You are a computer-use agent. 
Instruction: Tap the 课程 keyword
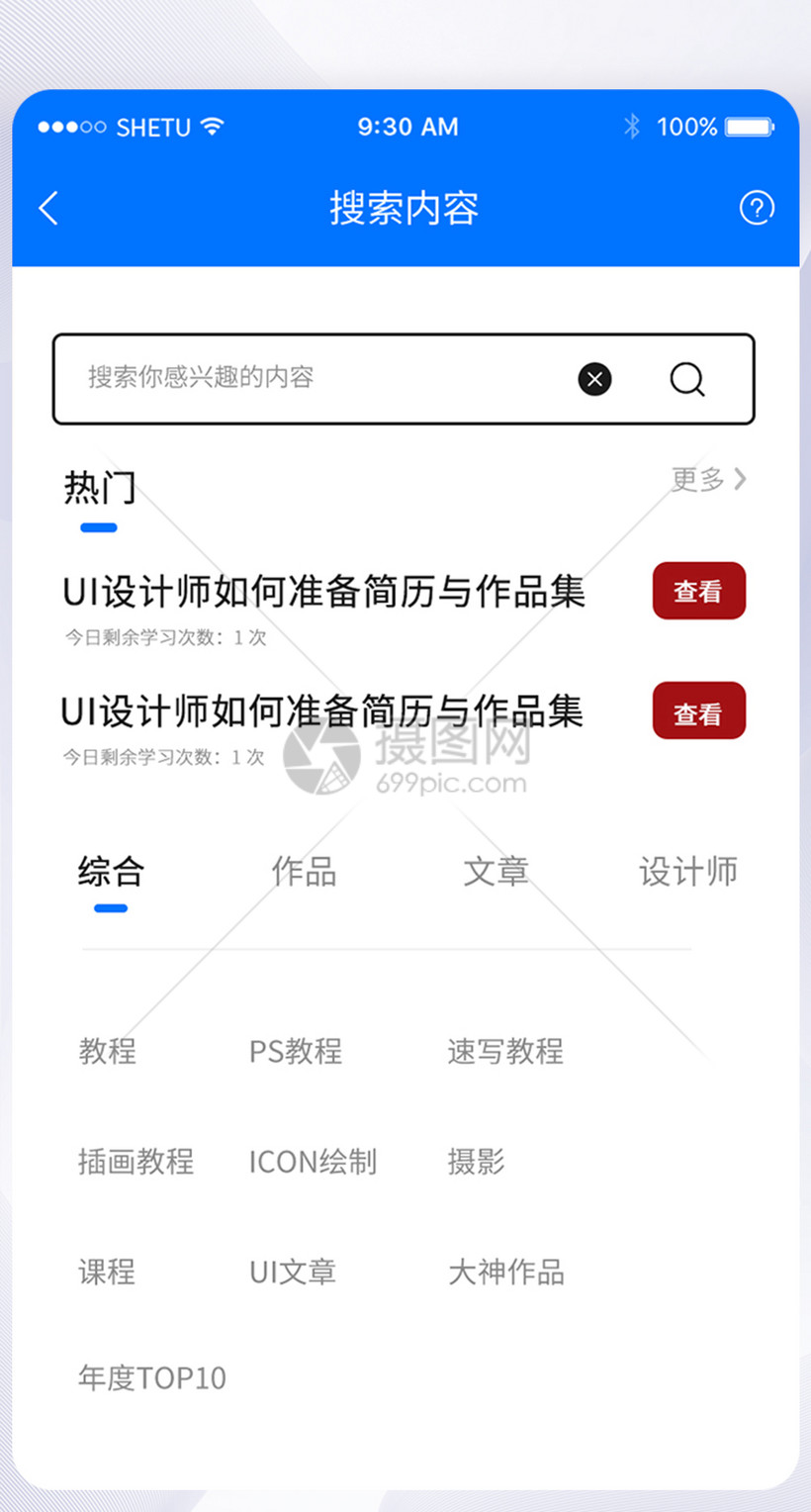(107, 1272)
